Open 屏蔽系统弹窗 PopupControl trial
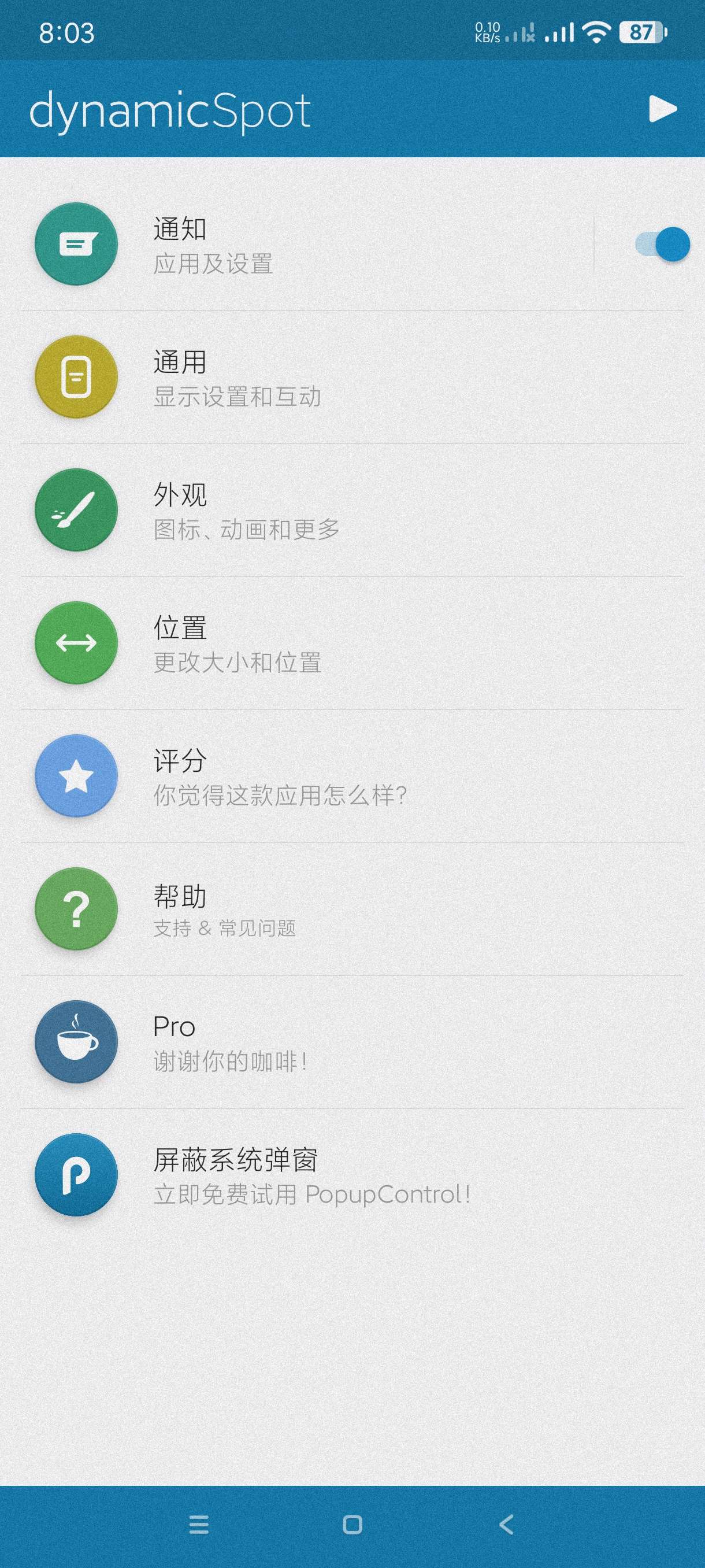This screenshot has height=1568, width=705. click(304, 1175)
